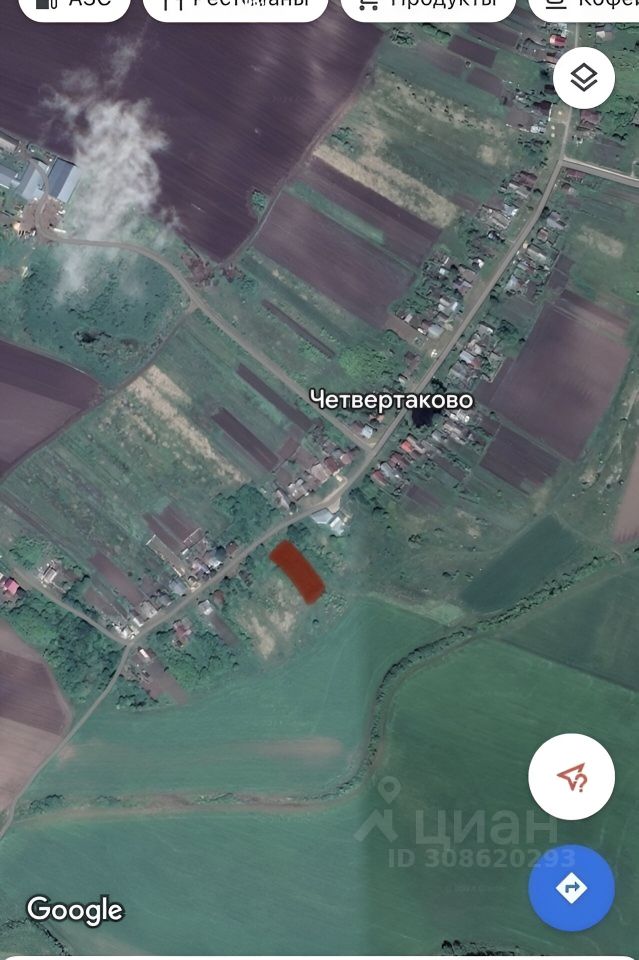Filter by the Рестораны chip

[x=236, y=6]
